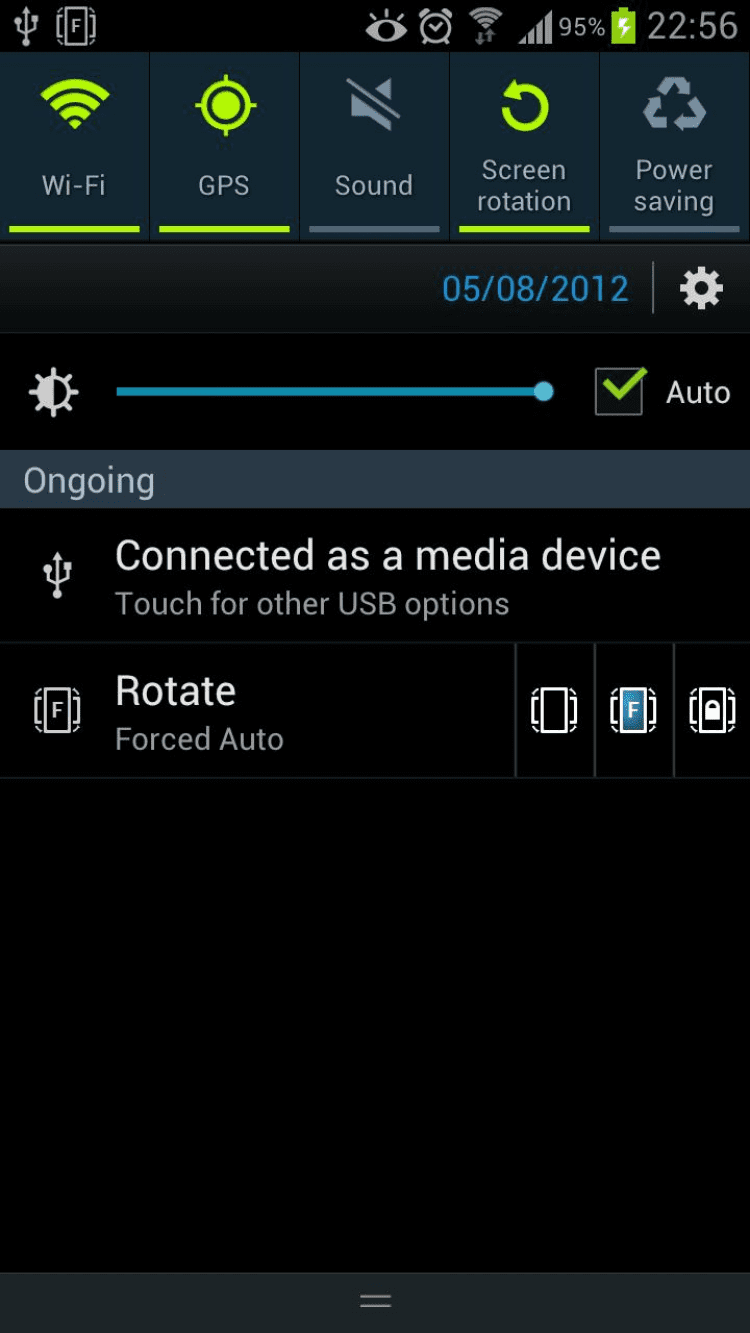Select the rotation lock icon in Rotate

coord(712,711)
